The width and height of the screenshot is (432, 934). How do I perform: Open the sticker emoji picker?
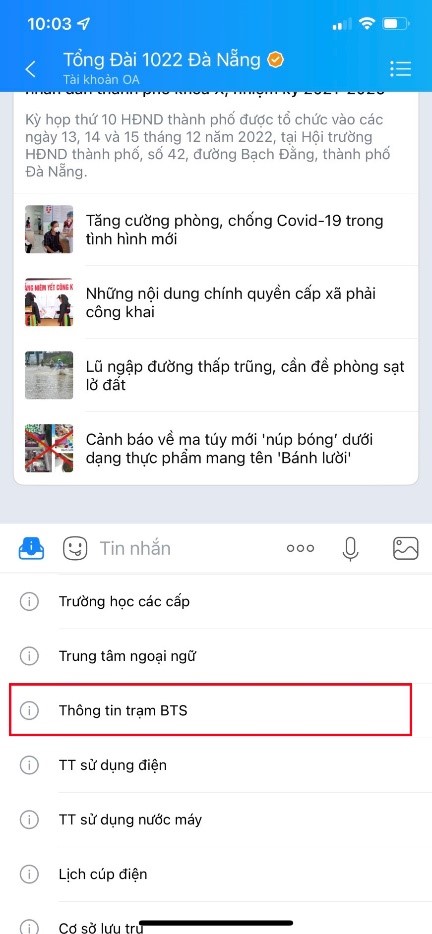click(x=75, y=548)
